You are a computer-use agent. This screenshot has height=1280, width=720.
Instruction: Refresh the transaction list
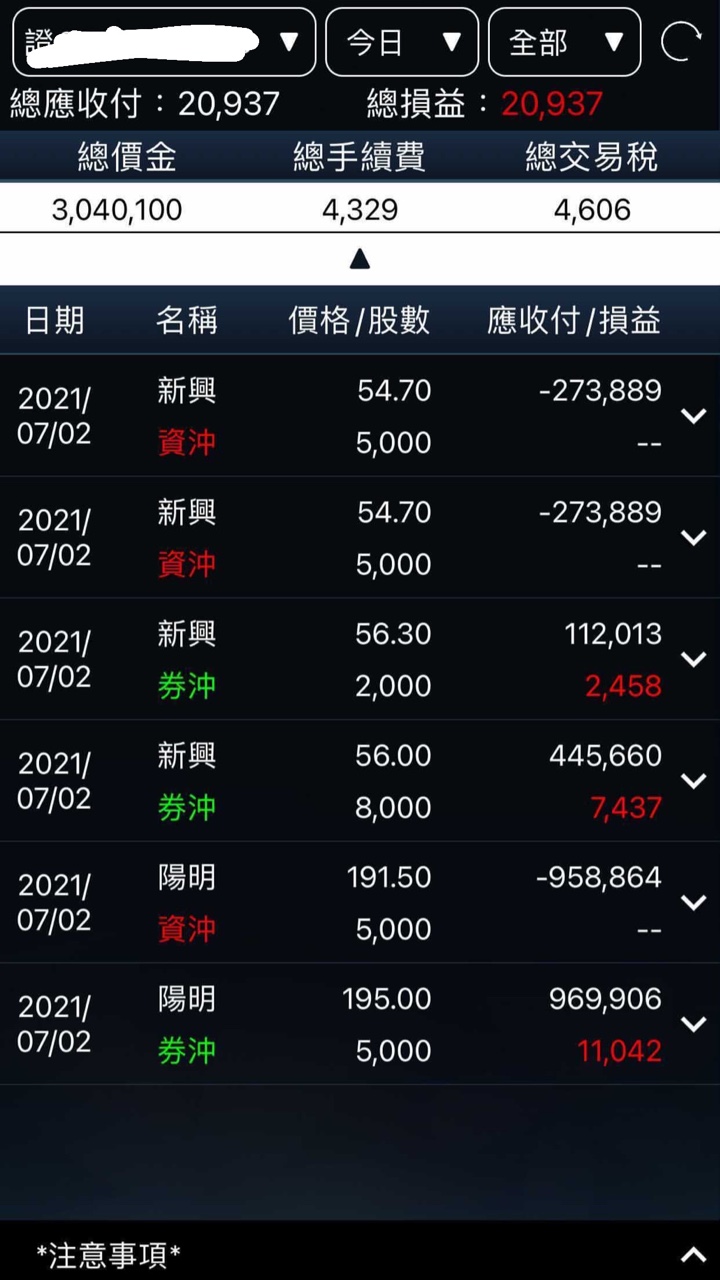(x=681, y=42)
